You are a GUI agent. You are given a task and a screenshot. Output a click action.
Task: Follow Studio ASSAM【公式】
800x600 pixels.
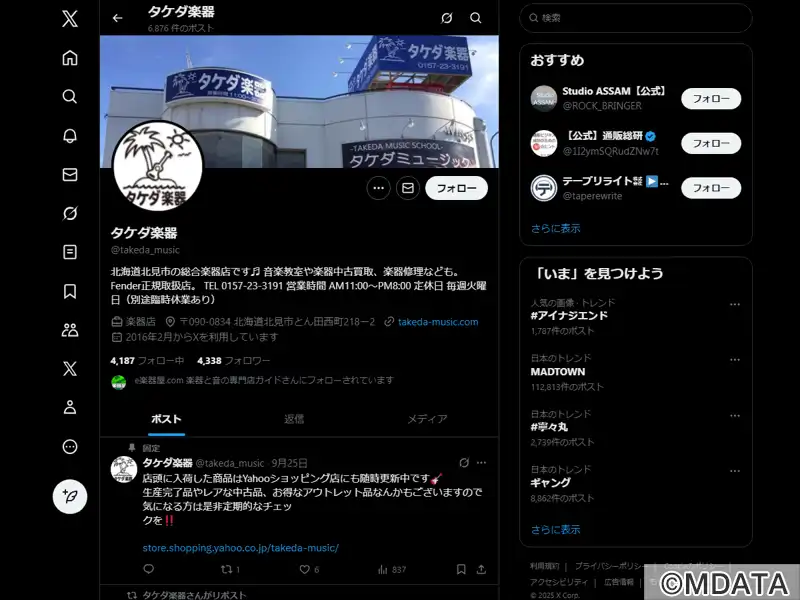click(x=711, y=99)
